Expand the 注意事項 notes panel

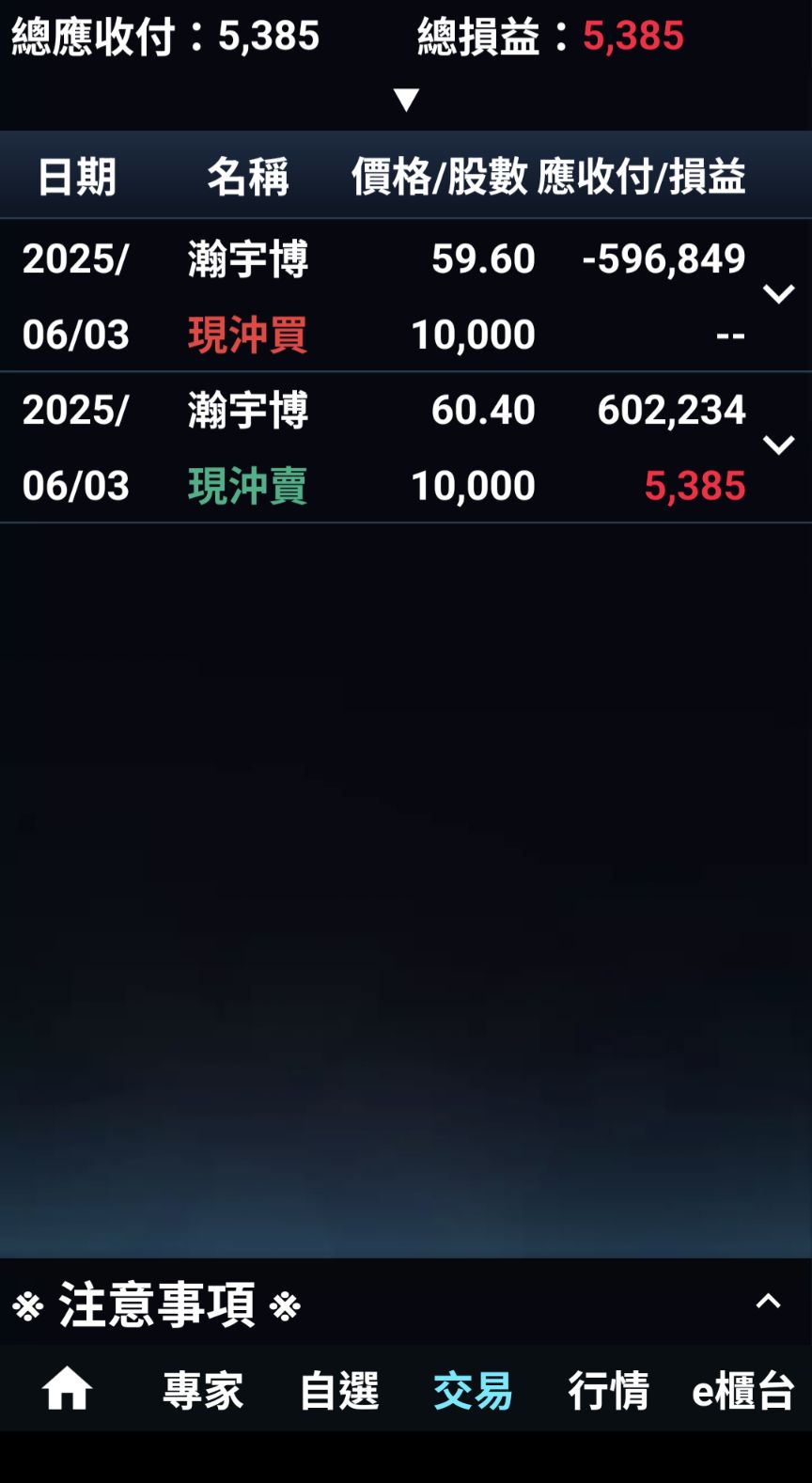(768, 1302)
